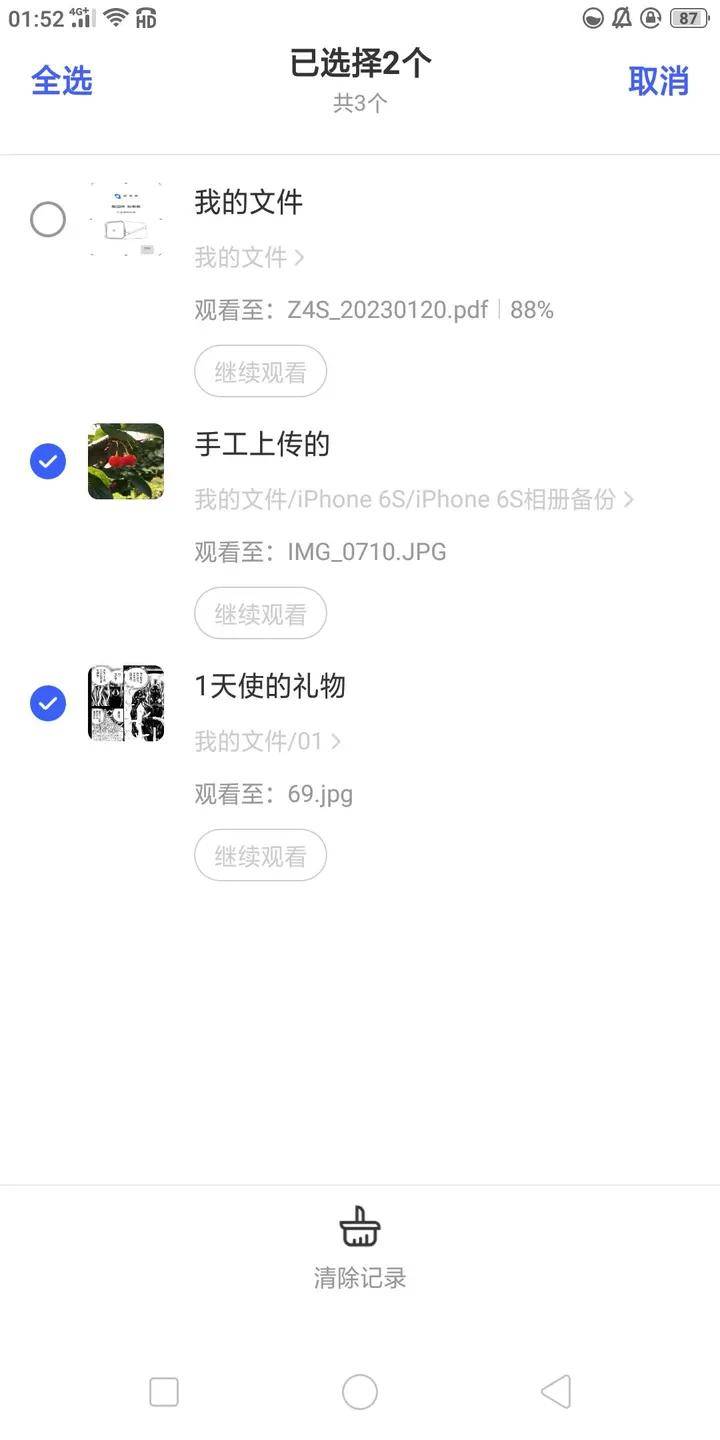Select the 我的文件 item checkbox
720x1440 pixels.
(48, 219)
